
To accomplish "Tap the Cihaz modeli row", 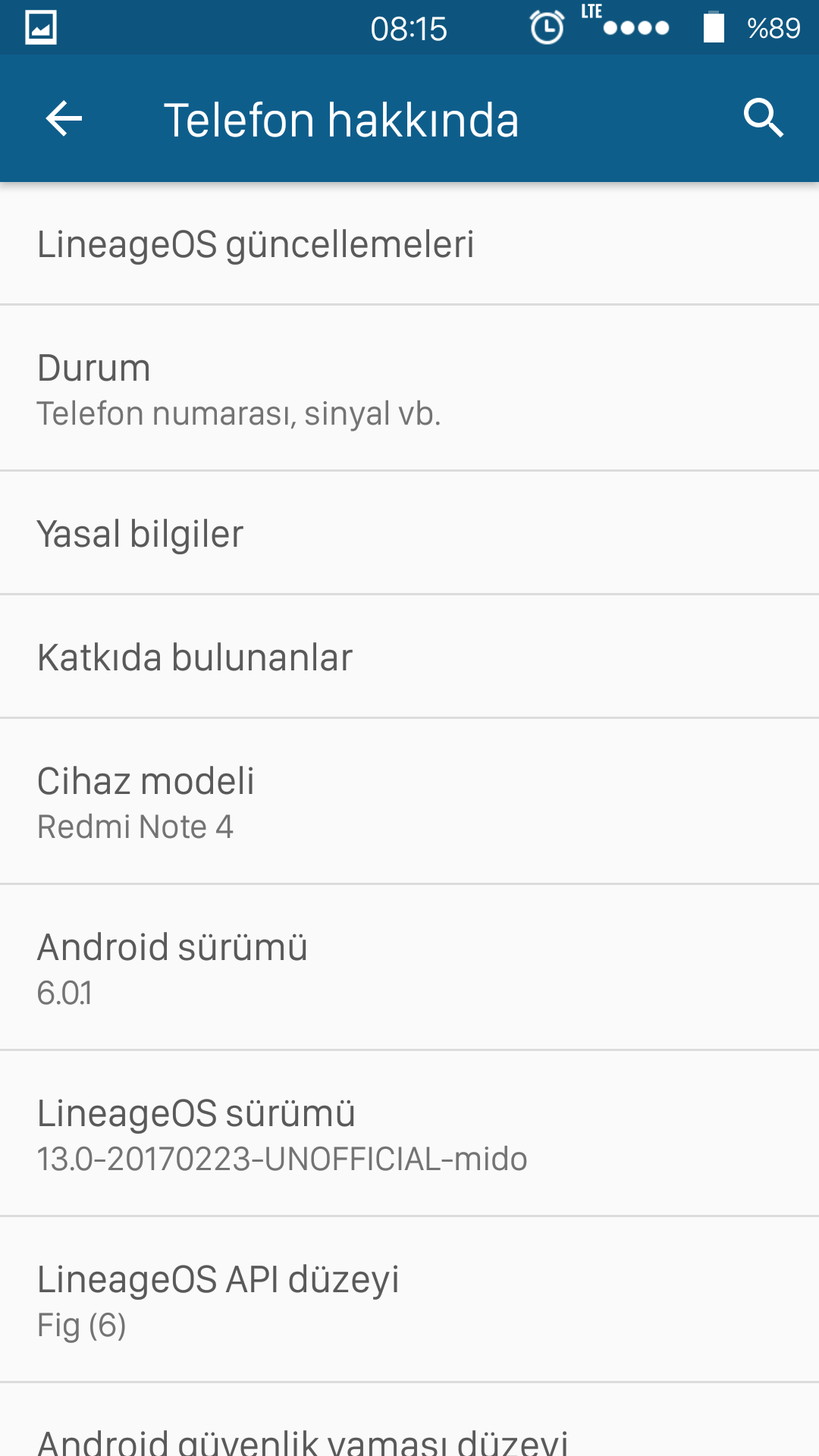I will click(409, 802).
